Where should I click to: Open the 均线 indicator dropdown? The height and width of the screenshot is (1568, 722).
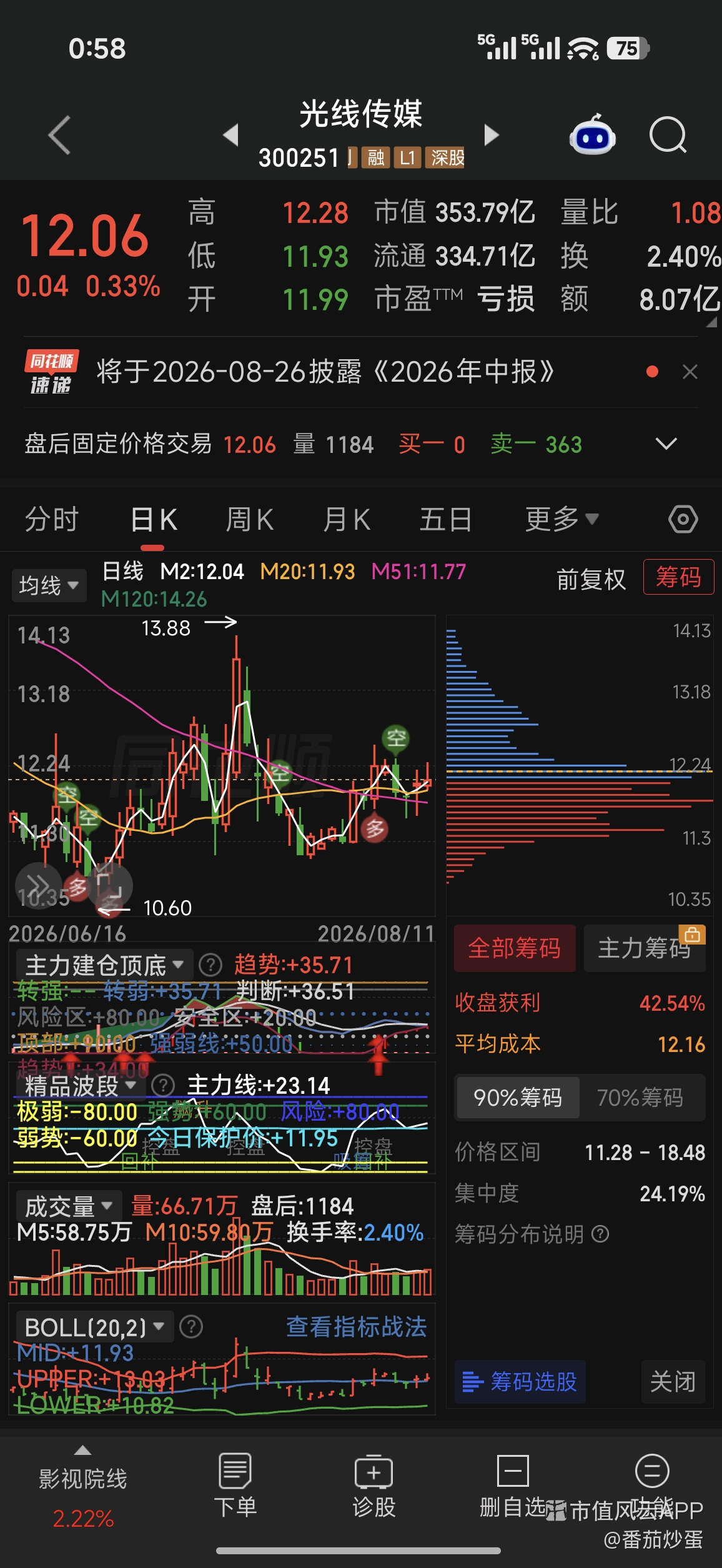point(49,585)
